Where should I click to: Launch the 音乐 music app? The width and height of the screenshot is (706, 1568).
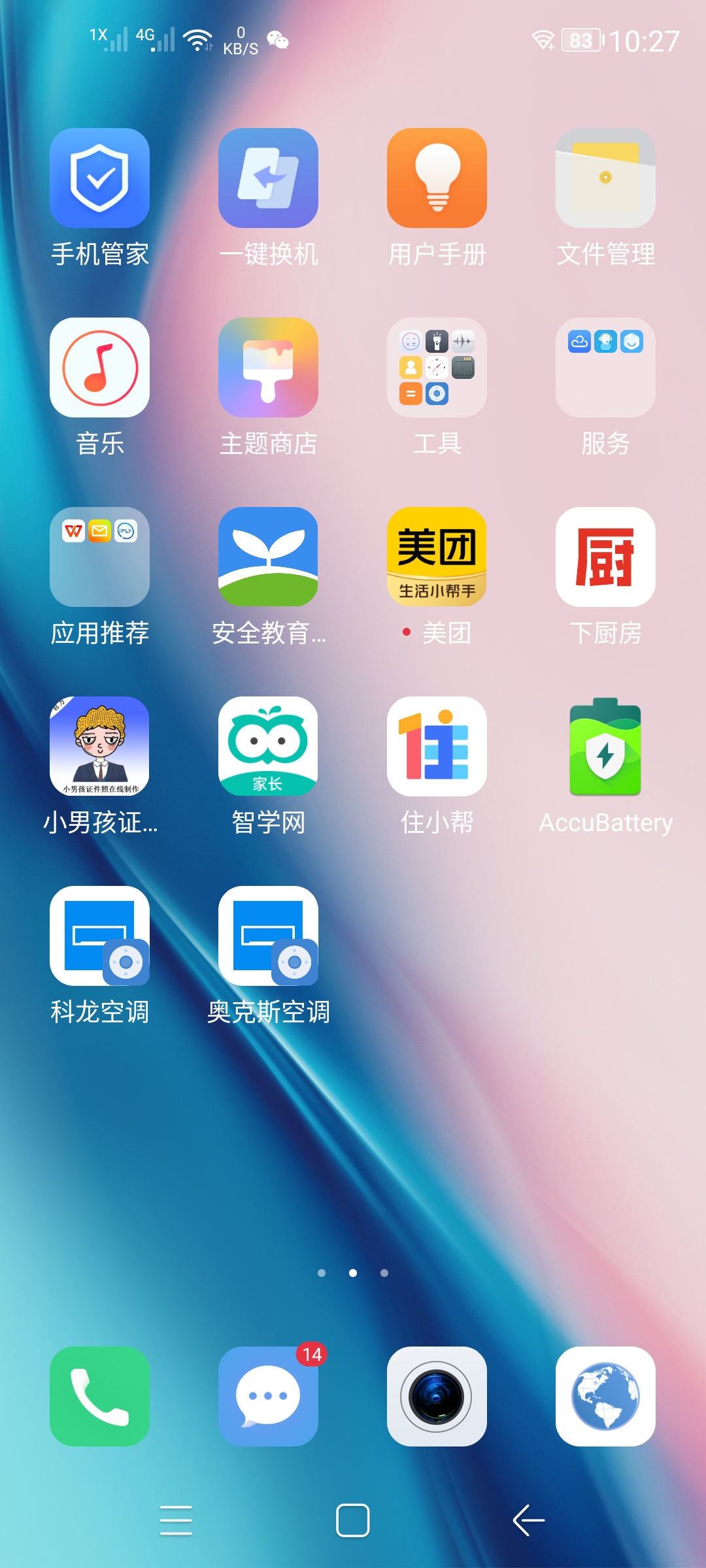pyautogui.click(x=99, y=367)
